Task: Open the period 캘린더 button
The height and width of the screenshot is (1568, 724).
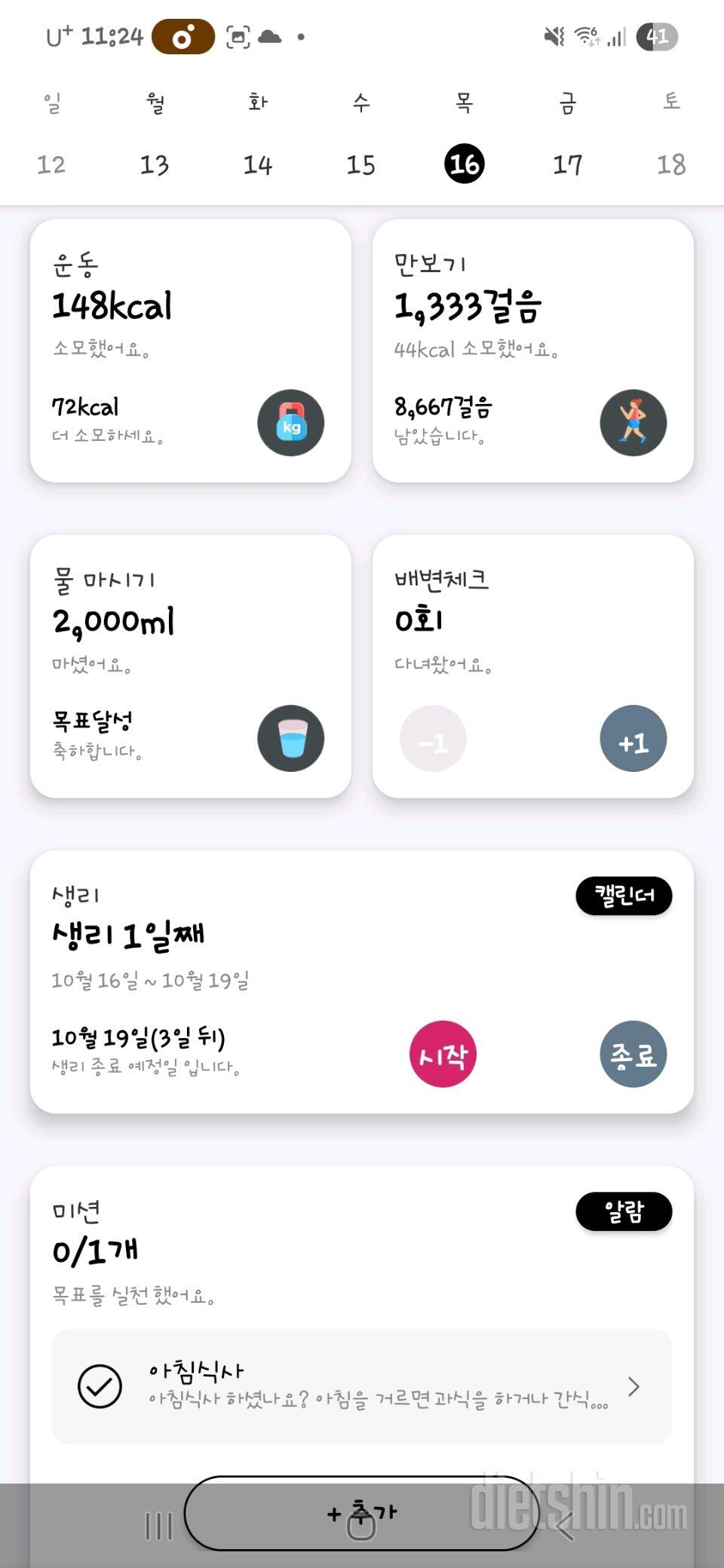Action: tap(624, 896)
